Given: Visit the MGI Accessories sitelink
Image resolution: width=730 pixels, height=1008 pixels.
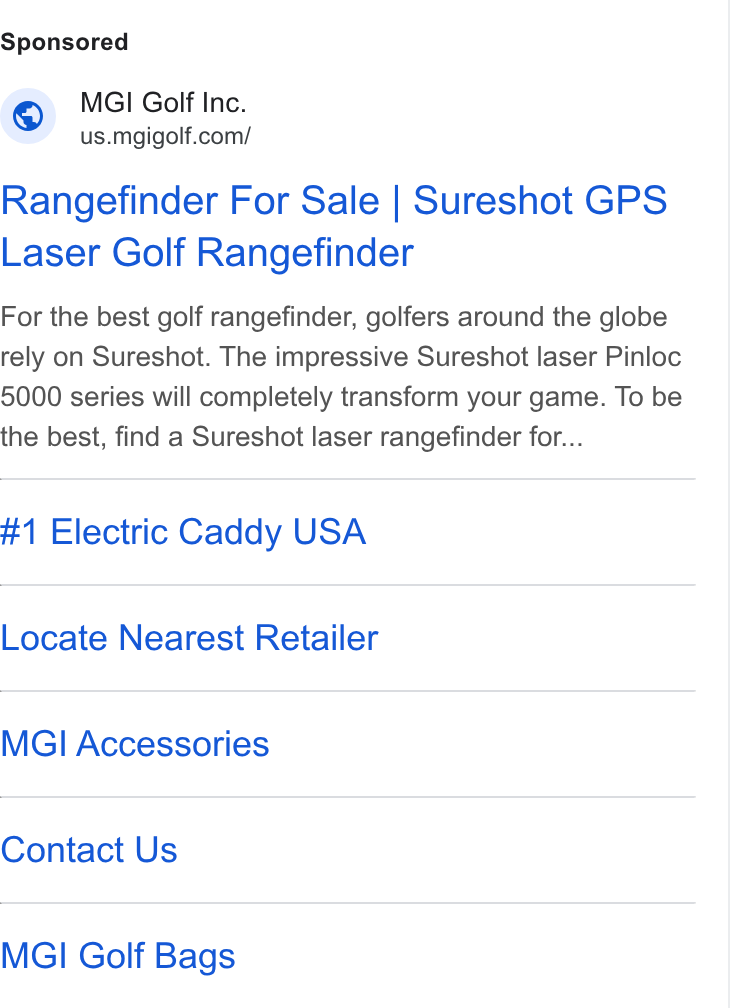Looking at the screenshot, I should click(135, 744).
